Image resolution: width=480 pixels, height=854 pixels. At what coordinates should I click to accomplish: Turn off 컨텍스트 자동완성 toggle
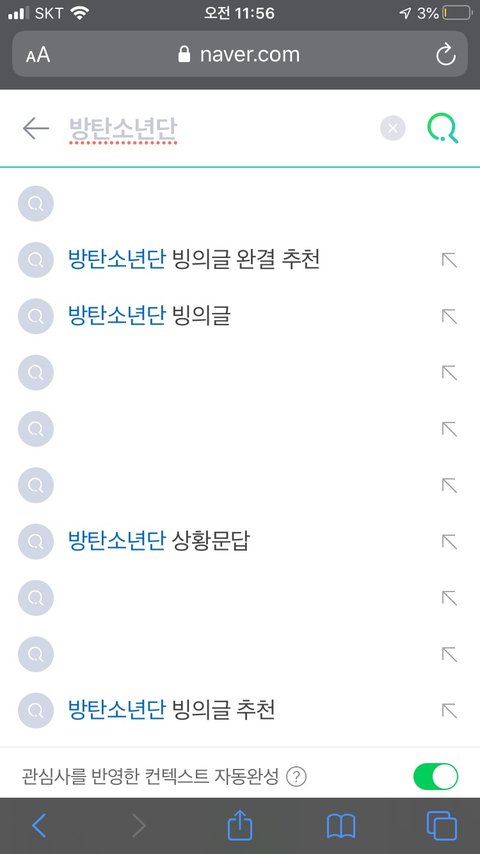click(x=436, y=776)
